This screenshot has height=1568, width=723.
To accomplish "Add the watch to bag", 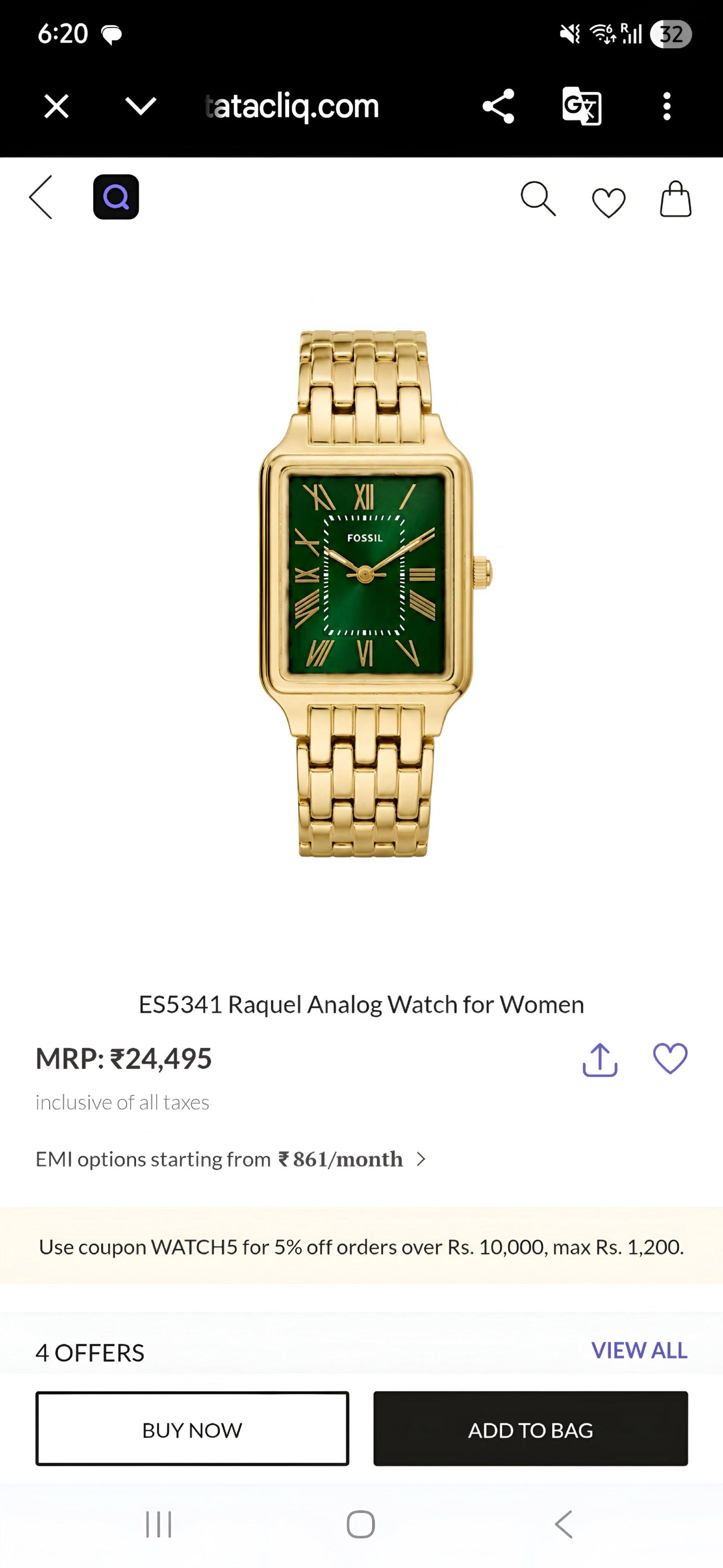I will tap(531, 1429).
